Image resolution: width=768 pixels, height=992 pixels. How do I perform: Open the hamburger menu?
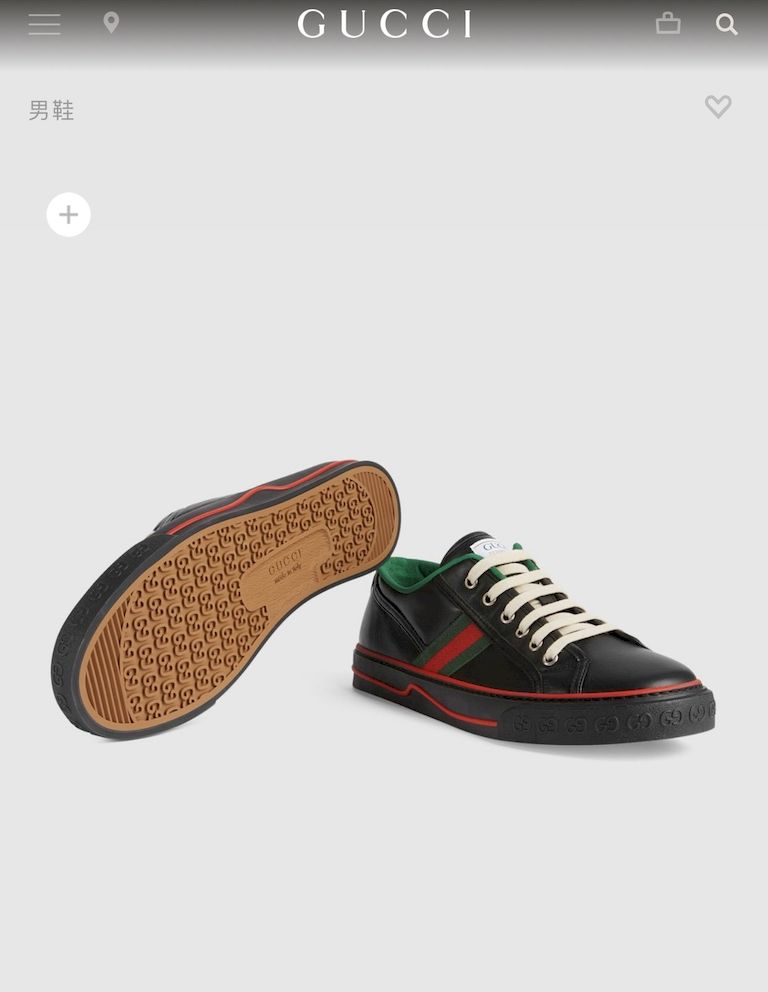click(x=44, y=24)
